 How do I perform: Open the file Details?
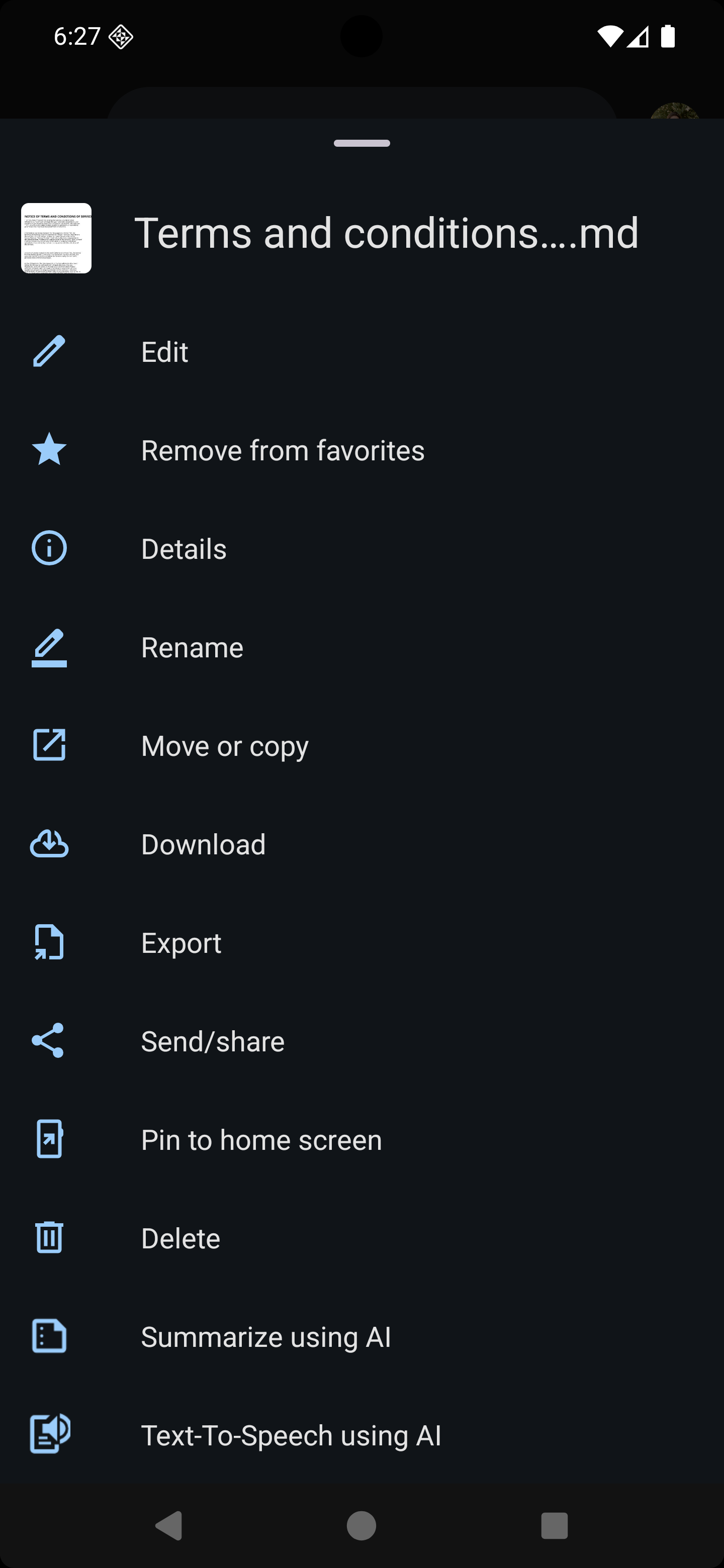click(184, 549)
